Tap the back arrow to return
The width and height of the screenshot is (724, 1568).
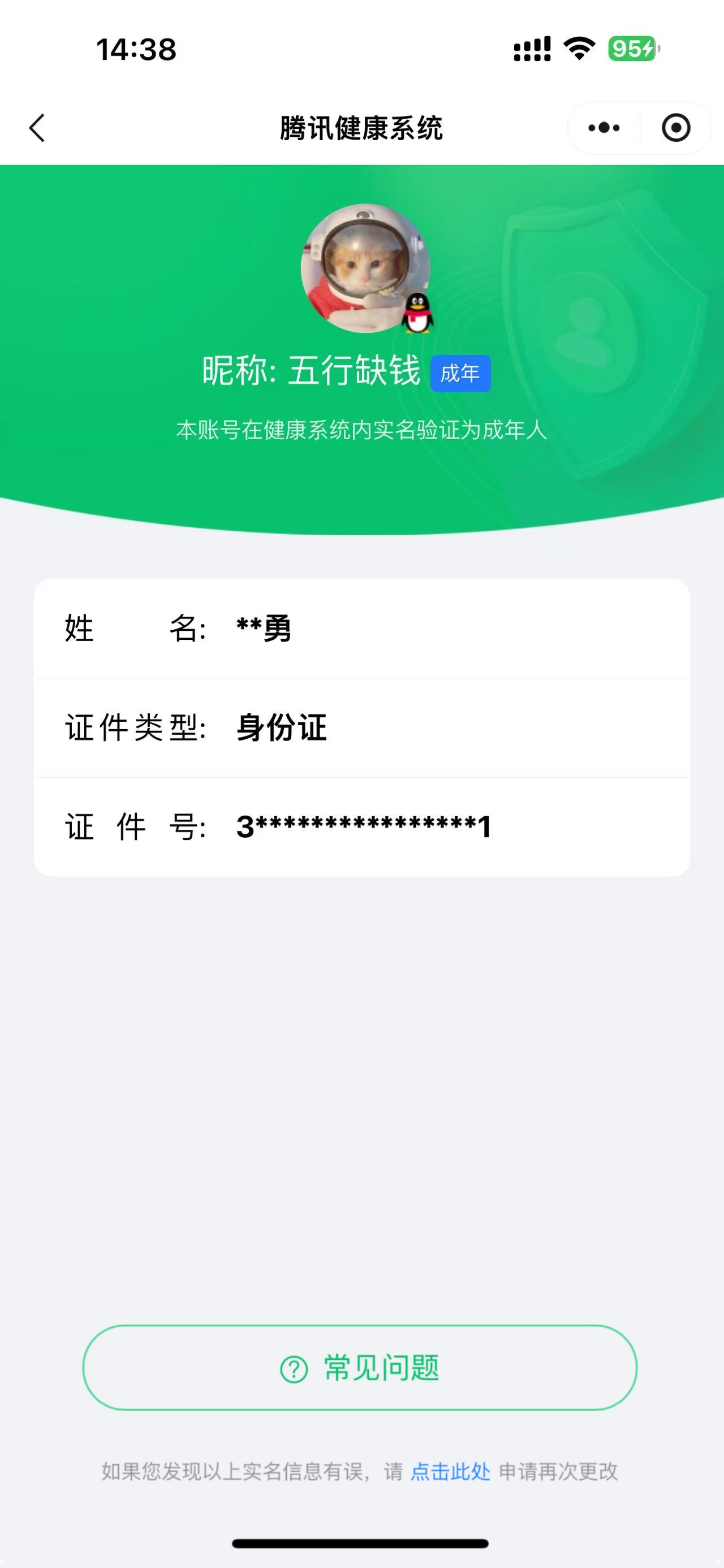pyautogui.click(x=37, y=128)
